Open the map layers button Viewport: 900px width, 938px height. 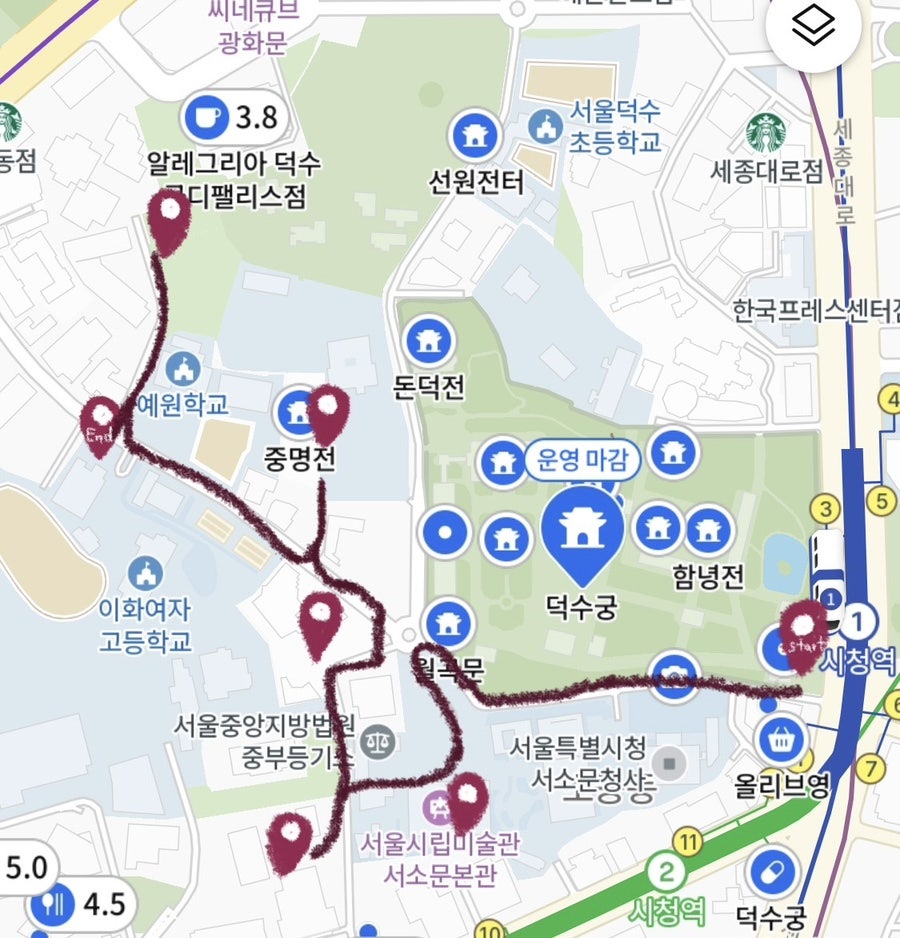[813, 25]
